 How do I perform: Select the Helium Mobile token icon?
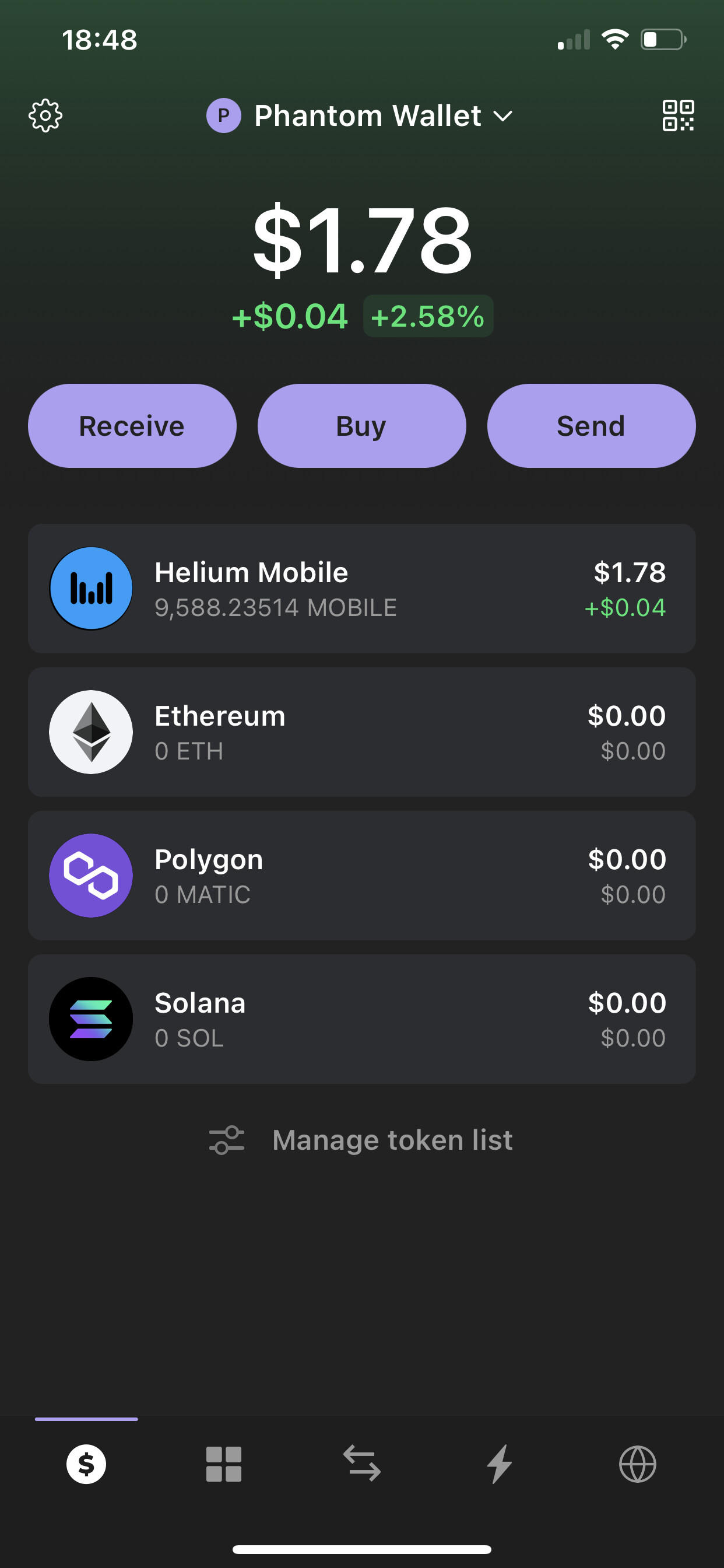91,587
